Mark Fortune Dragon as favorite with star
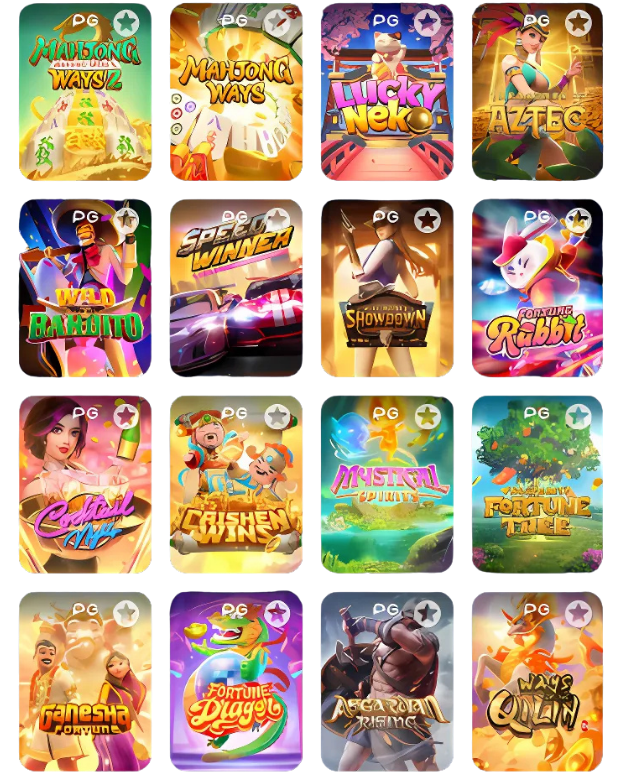The width and height of the screenshot is (620, 780). (x=277, y=612)
